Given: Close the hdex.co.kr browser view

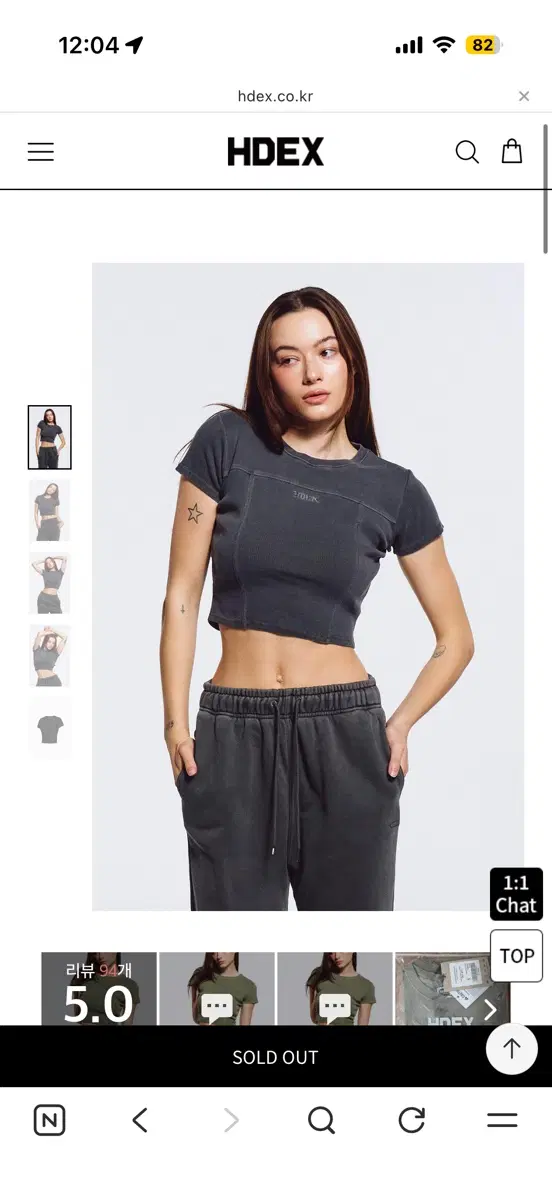Looking at the screenshot, I should [524, 96].
